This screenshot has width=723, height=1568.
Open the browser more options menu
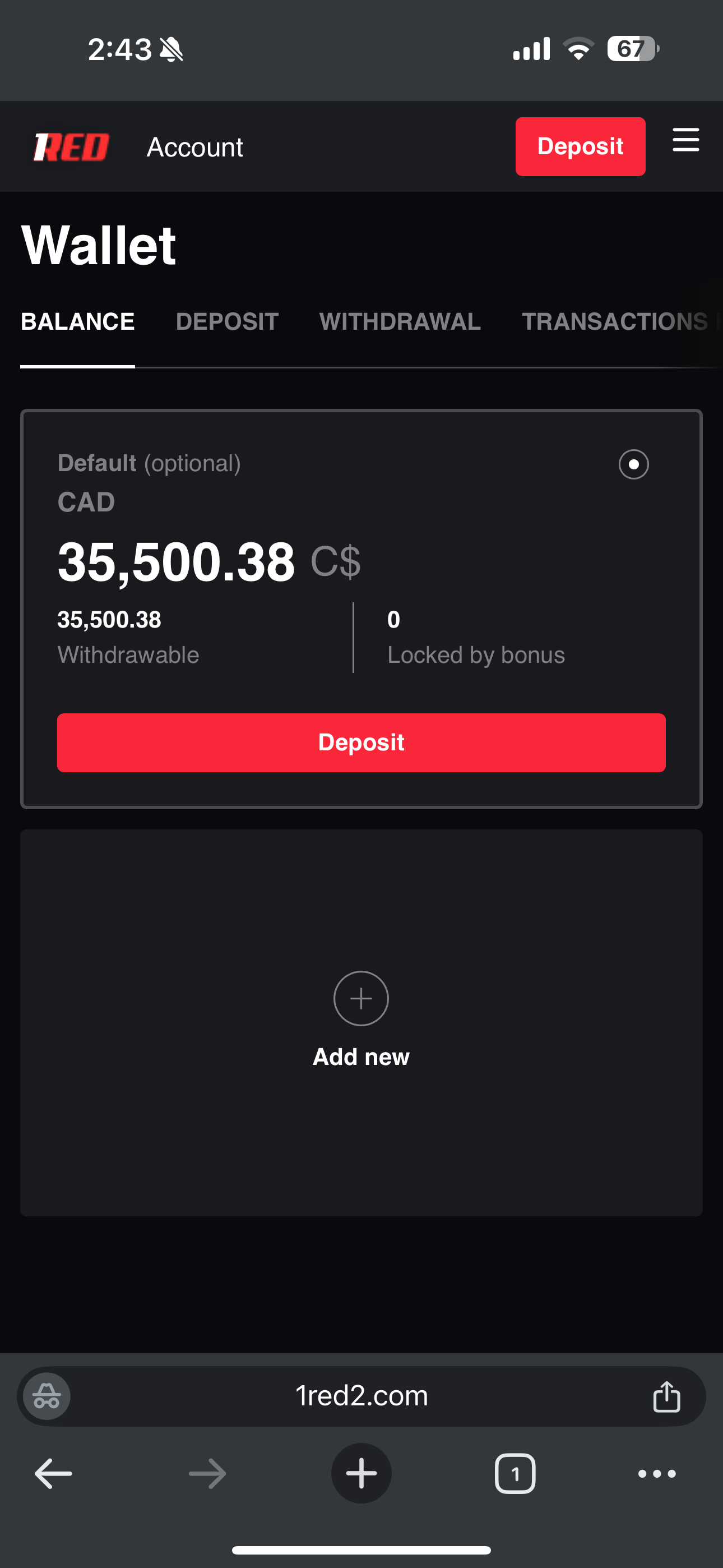[x=657, y=1474]
